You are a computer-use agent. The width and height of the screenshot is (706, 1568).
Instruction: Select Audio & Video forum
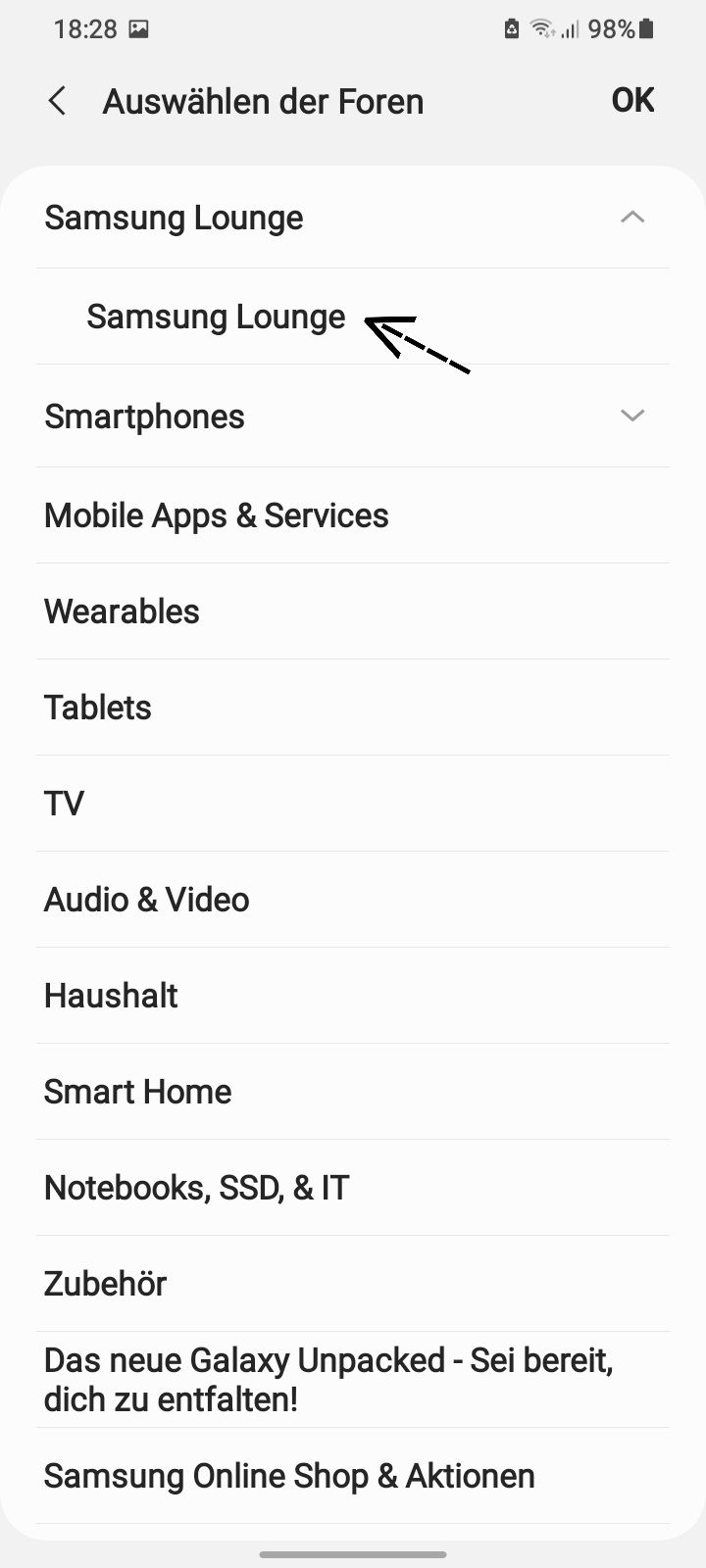(x=147, y=900)
